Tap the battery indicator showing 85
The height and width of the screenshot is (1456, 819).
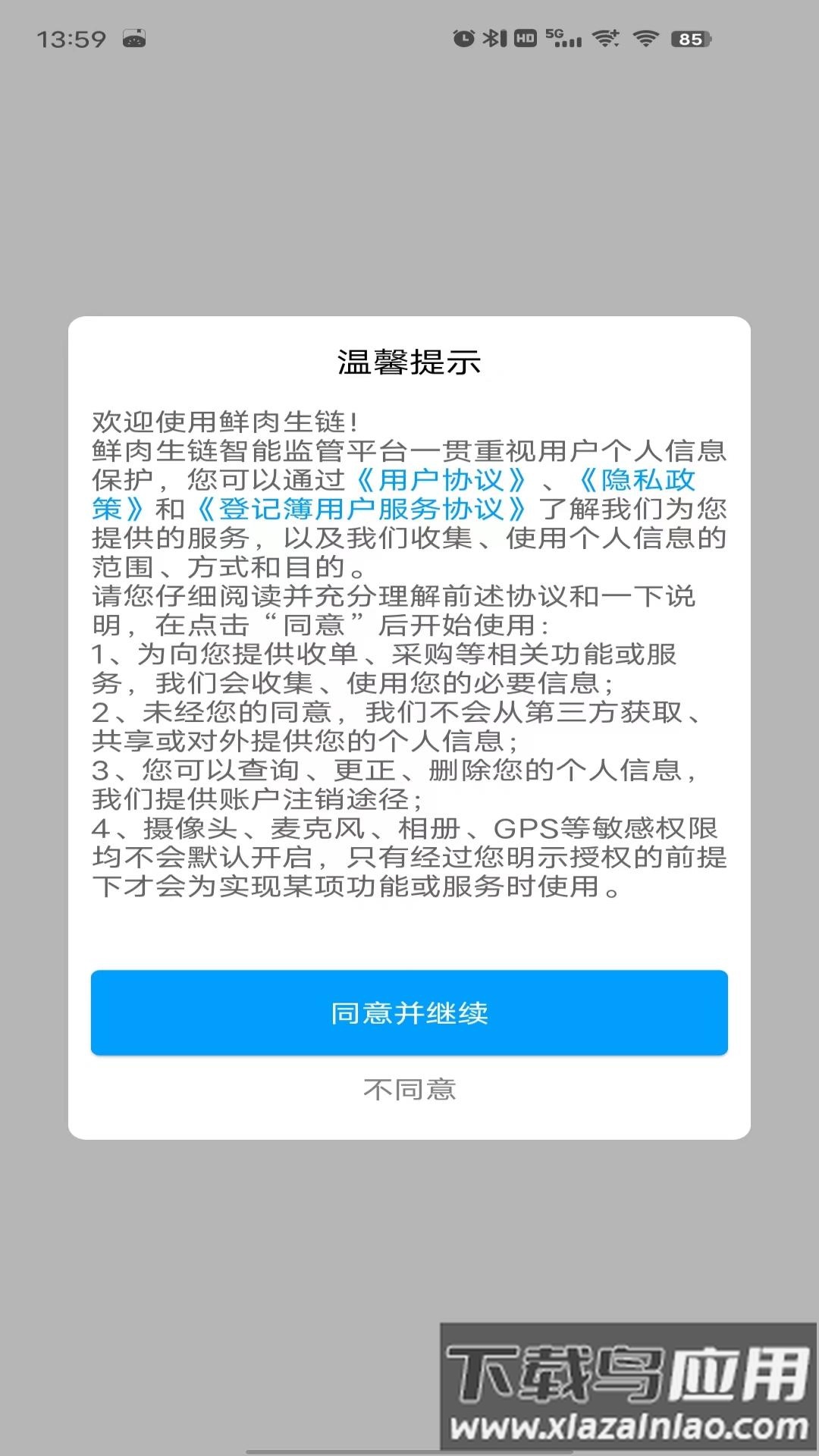[x=690, y=36]
